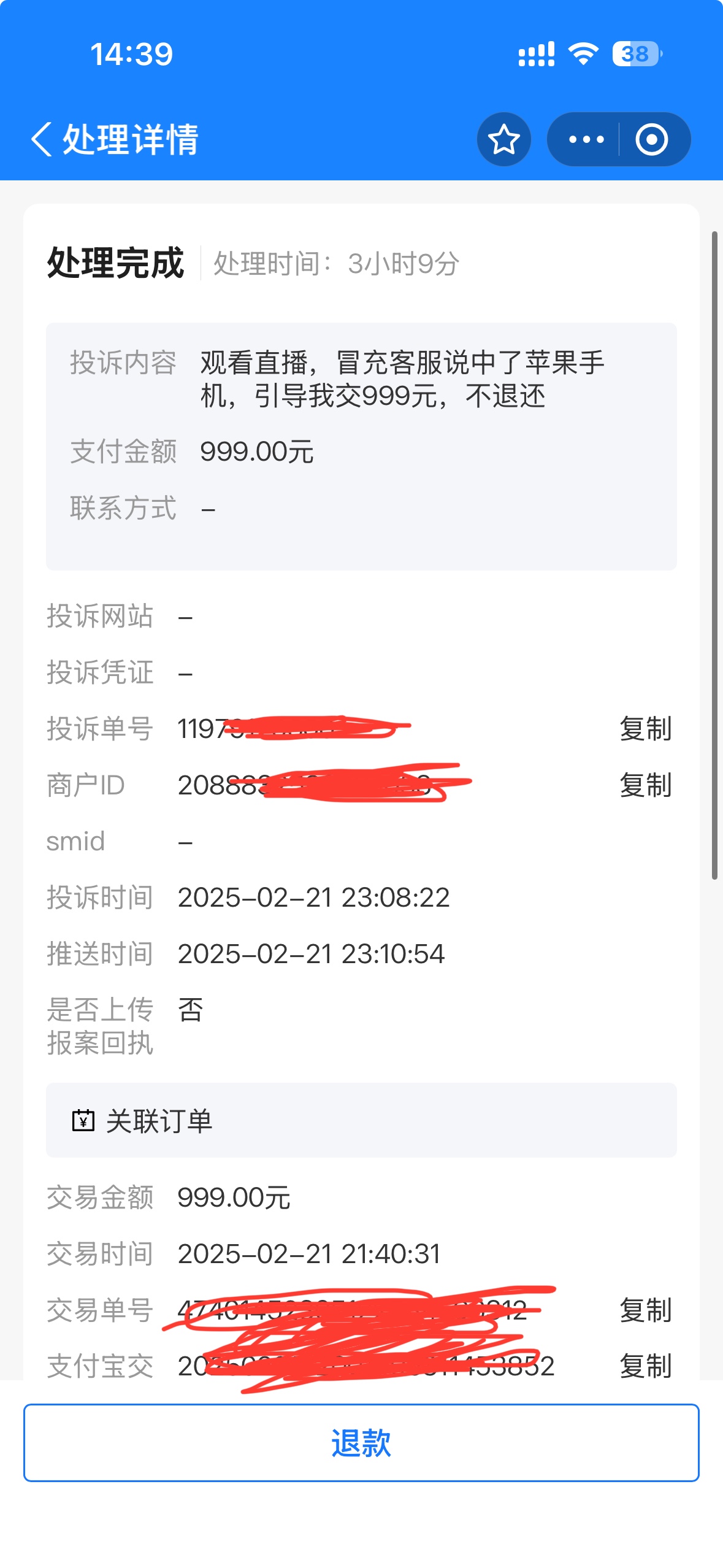723x1568 pixels.
Task: Copy the 商户ID value
Action: tap(646, 785)
